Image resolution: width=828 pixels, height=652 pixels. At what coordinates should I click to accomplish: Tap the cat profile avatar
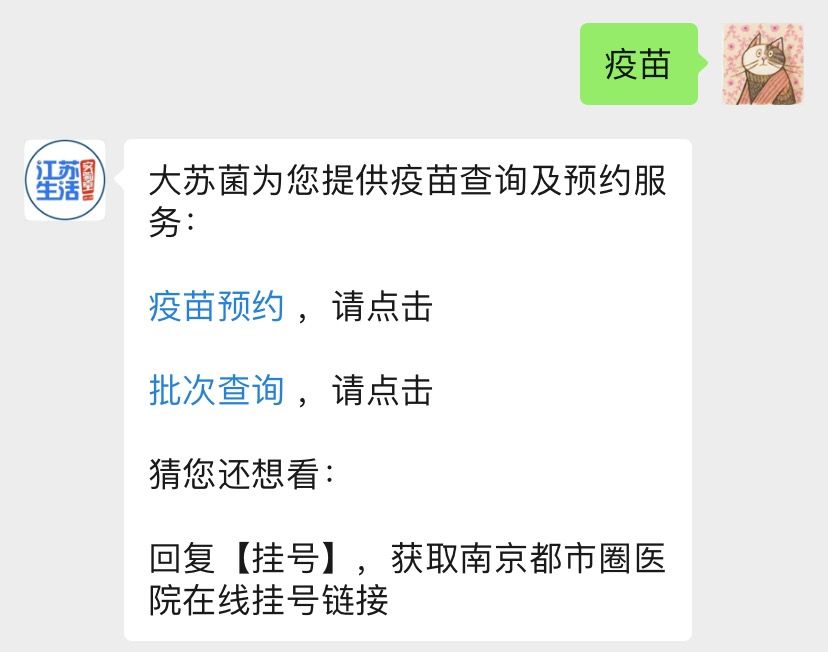763,64
